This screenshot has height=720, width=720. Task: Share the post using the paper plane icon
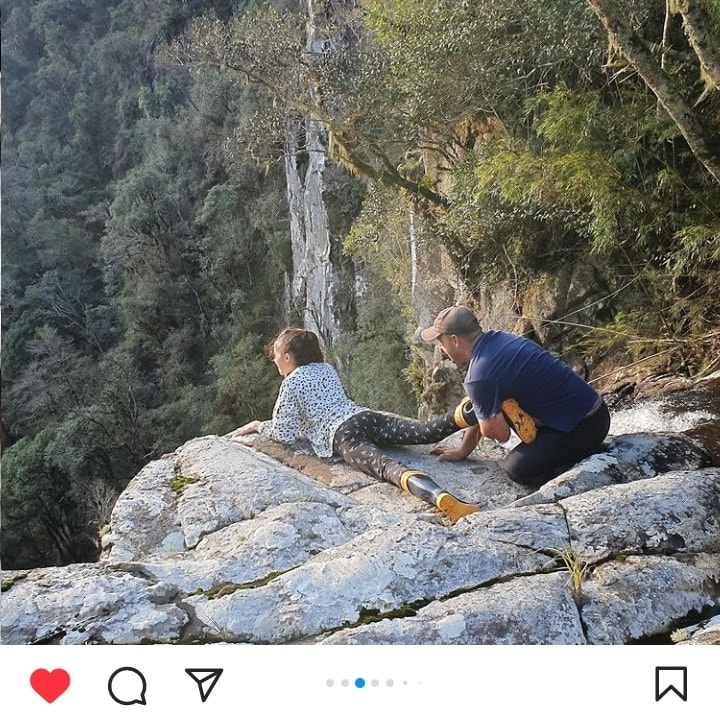(x=204, y=684)
